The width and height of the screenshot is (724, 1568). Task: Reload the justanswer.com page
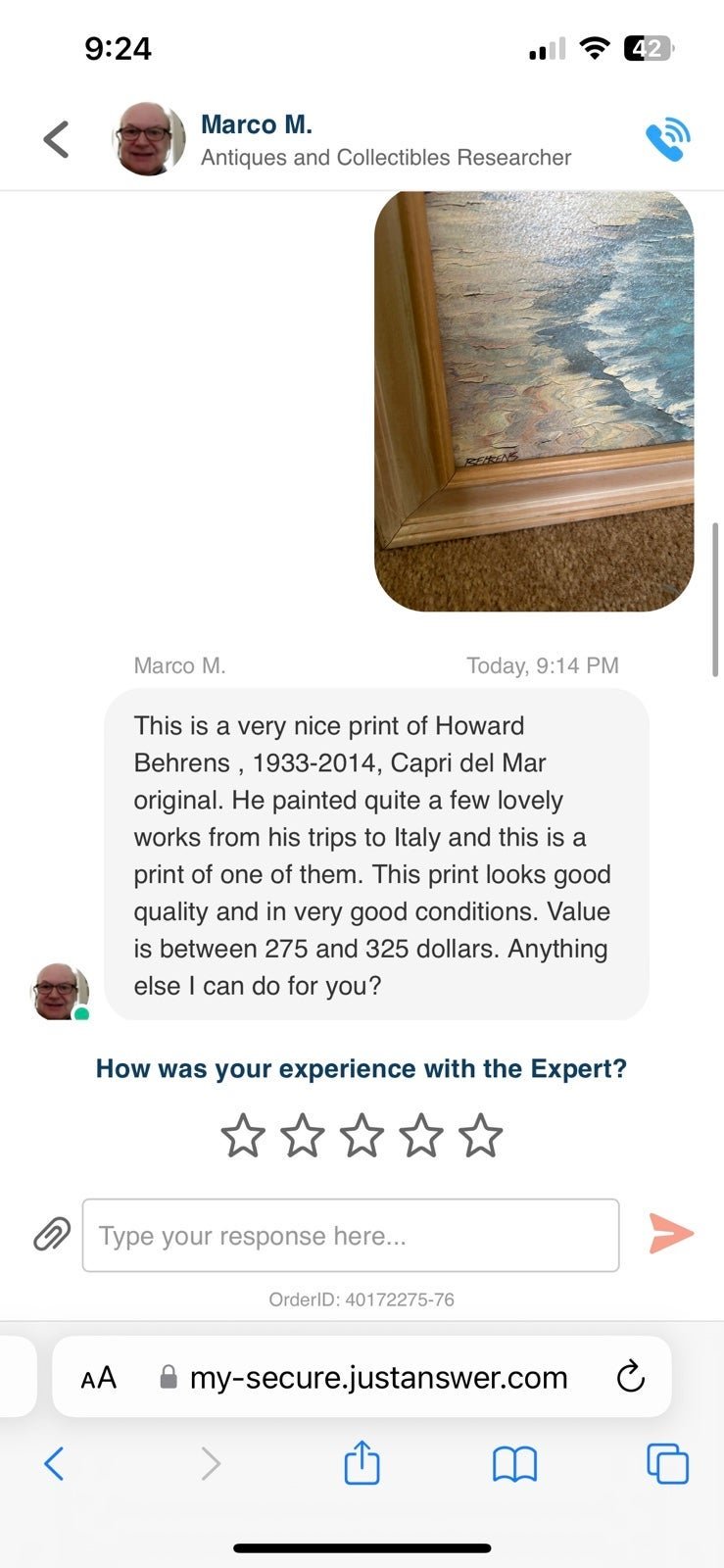pyautogui.click(x=630, y=1377)
